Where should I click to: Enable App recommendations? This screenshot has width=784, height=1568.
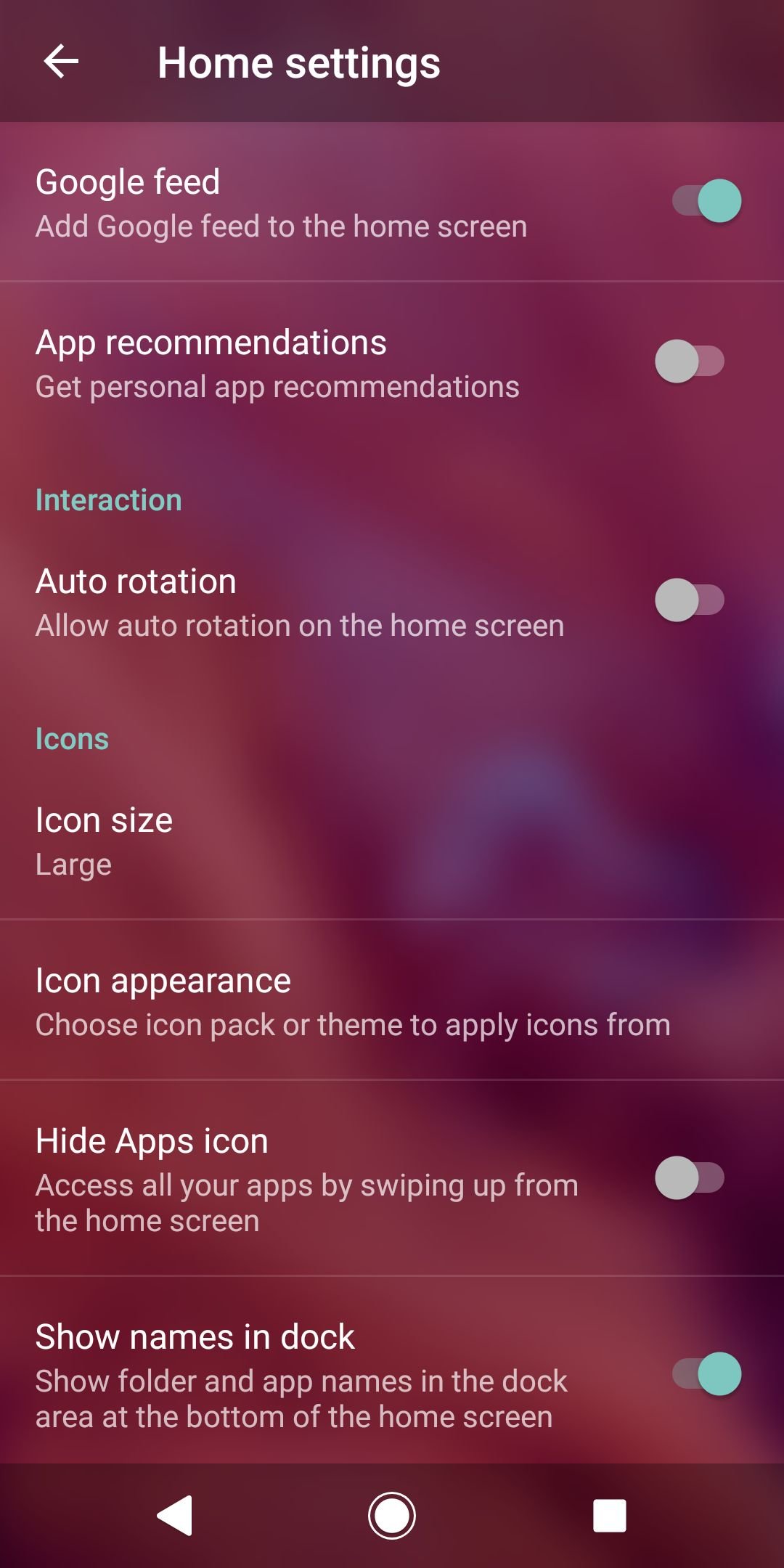tap(690, 361)
